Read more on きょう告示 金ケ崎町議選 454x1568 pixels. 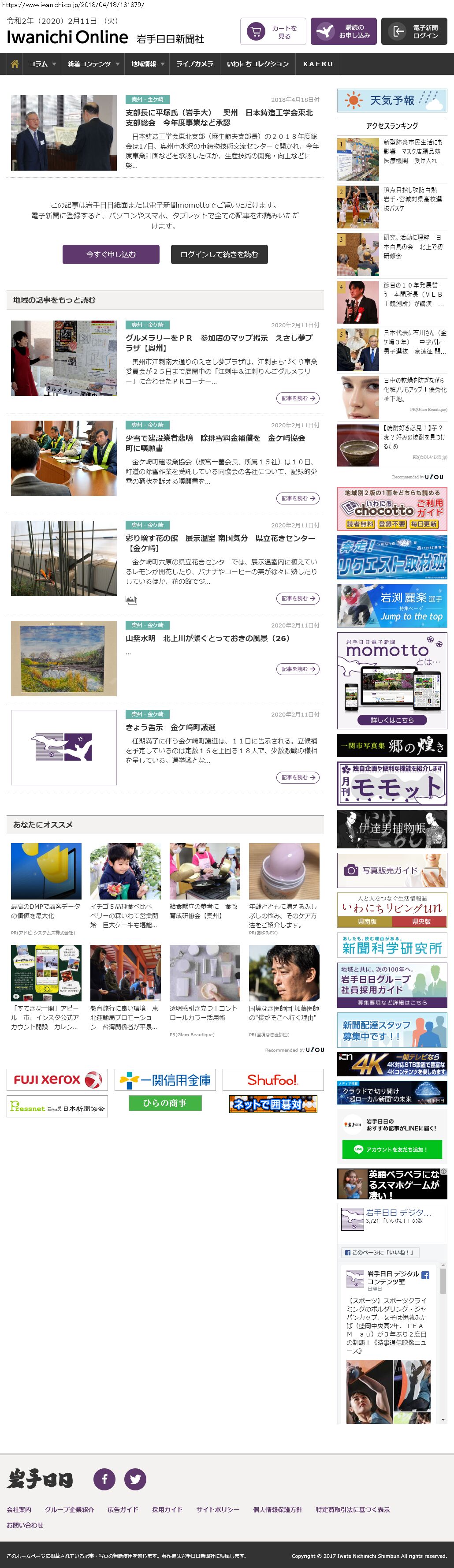tap(298, 777)
